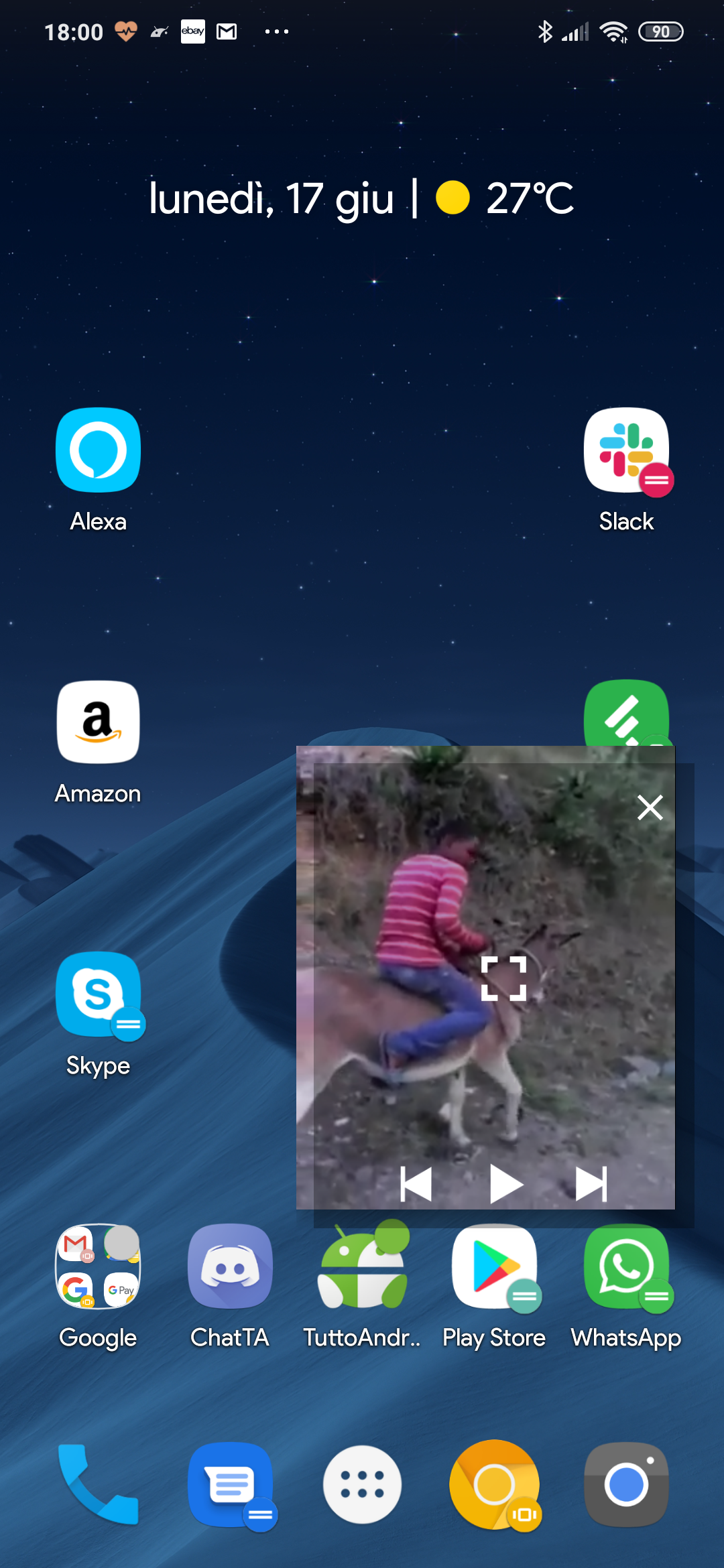Viewport: 724px width, 1568px height.
Task: Open the Amazon app
Action: [99, 722]
